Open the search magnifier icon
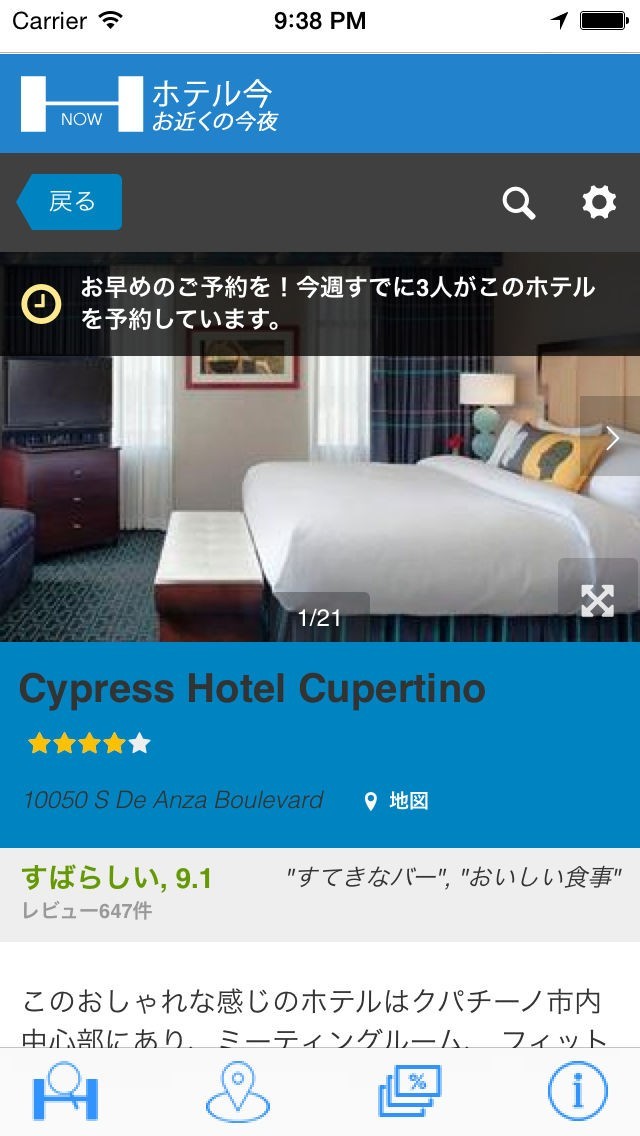 (x=518, y=203)
